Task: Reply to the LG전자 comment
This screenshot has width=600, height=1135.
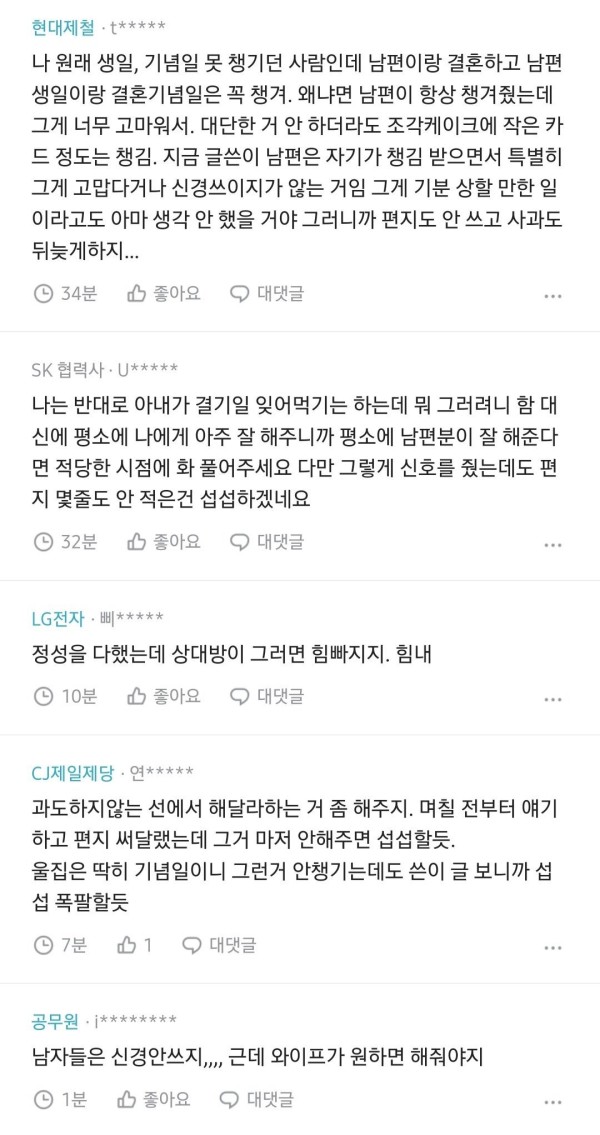Action: point(267,695)
